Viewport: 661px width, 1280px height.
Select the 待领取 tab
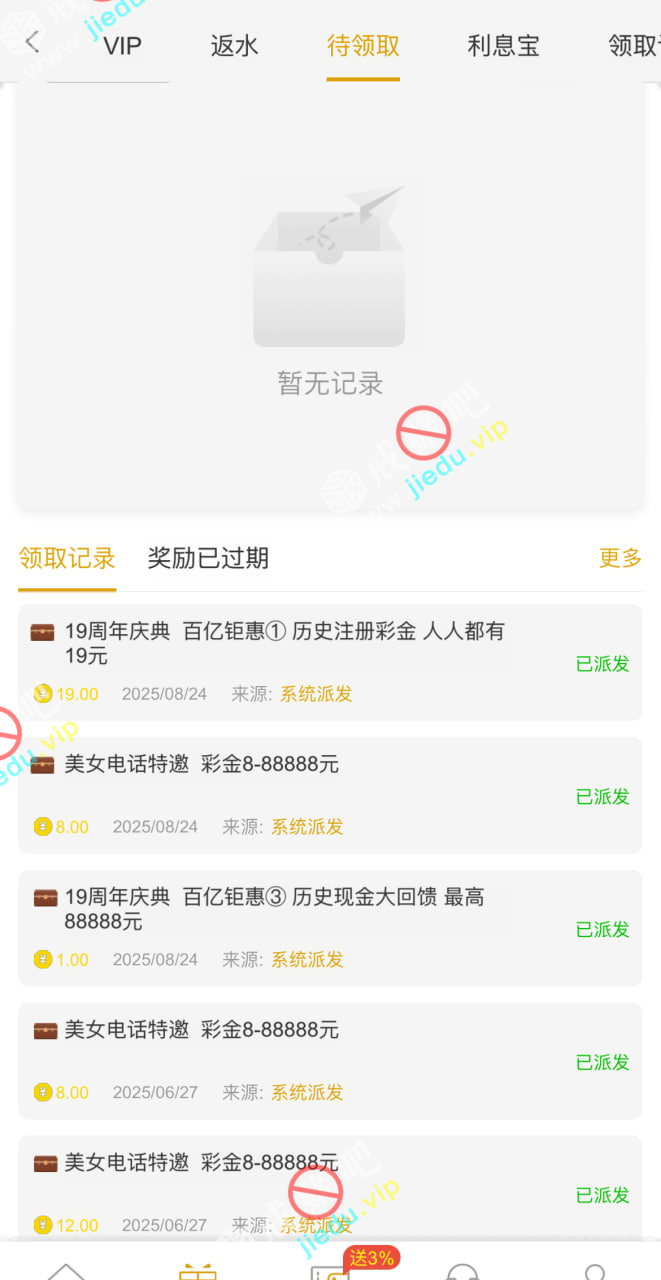(363, 46)
